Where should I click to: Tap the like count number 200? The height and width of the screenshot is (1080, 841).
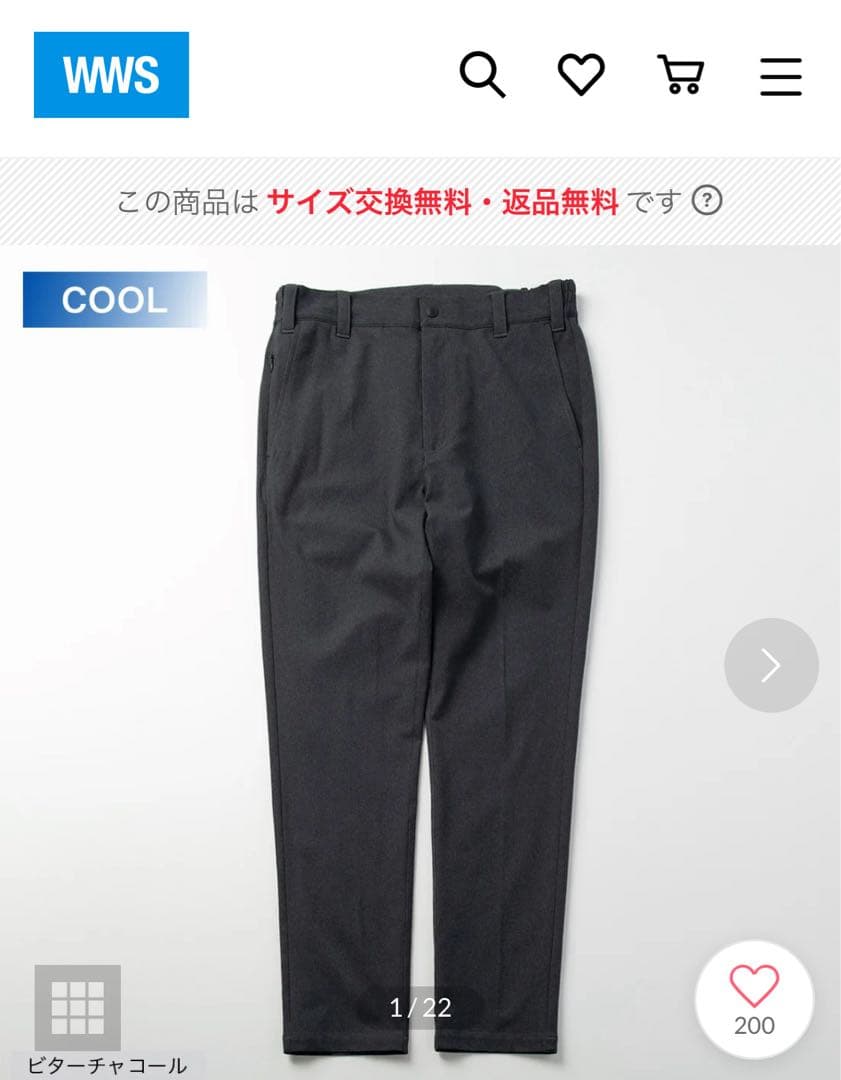753,1024
